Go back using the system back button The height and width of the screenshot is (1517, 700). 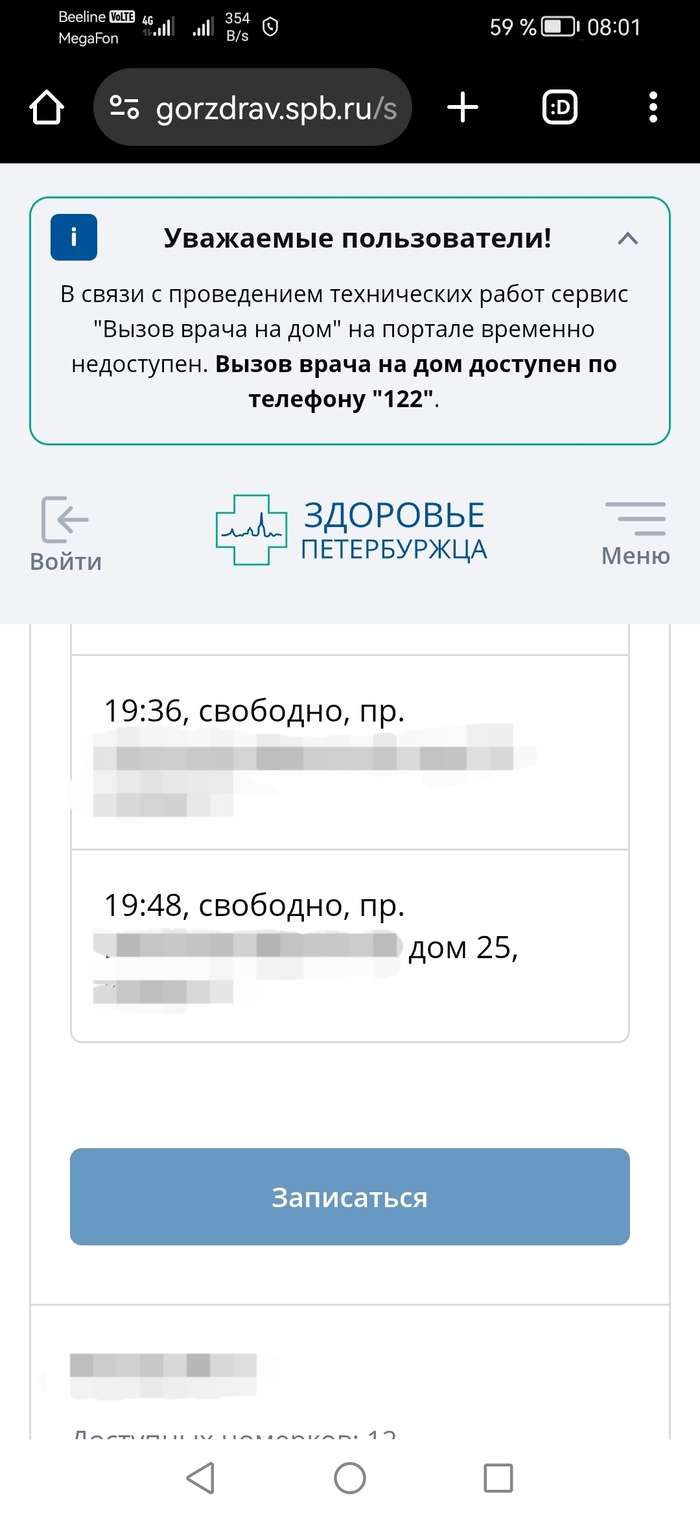201,1478
